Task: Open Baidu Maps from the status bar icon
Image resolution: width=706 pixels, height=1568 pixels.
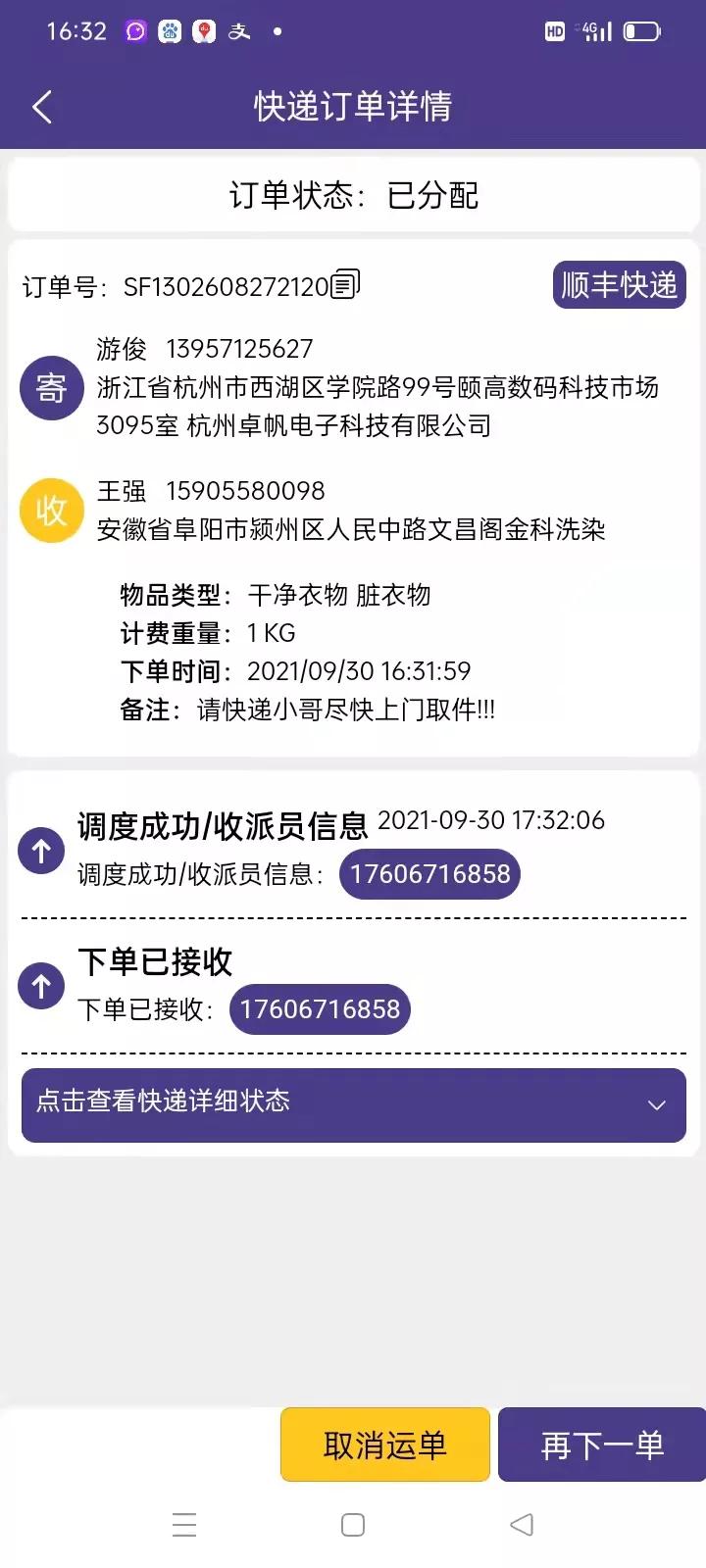Action: pyautogui.click(x=203, y=30)
